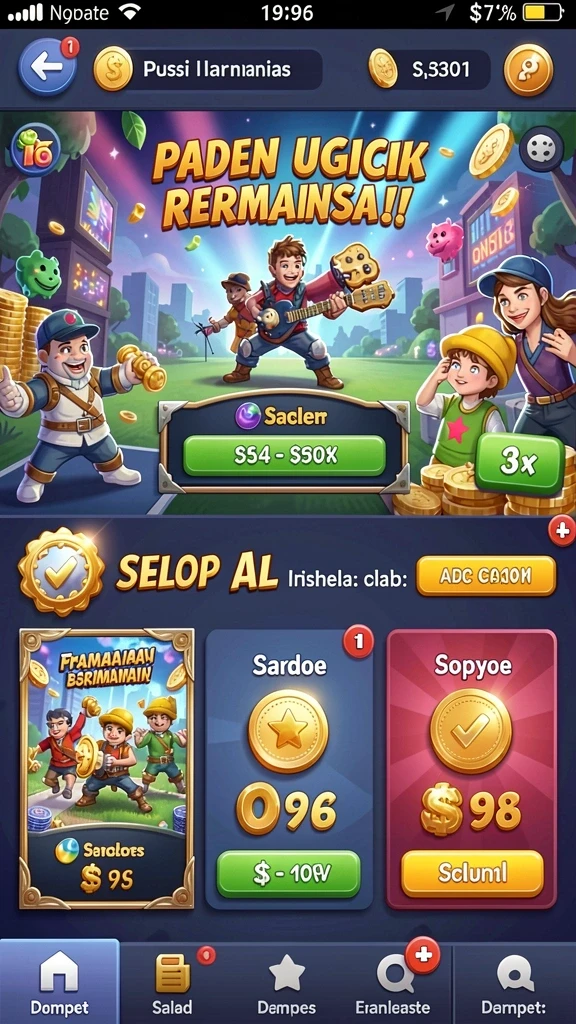Tap the yellow ADC CAJOM button

pos(486,576)
